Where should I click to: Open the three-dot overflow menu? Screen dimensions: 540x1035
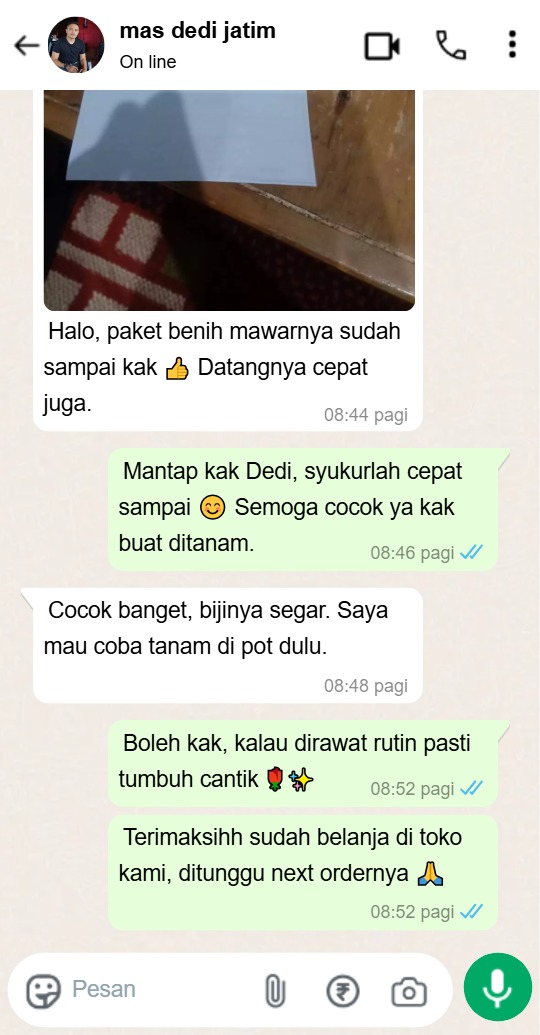click(x=512, y=45)
